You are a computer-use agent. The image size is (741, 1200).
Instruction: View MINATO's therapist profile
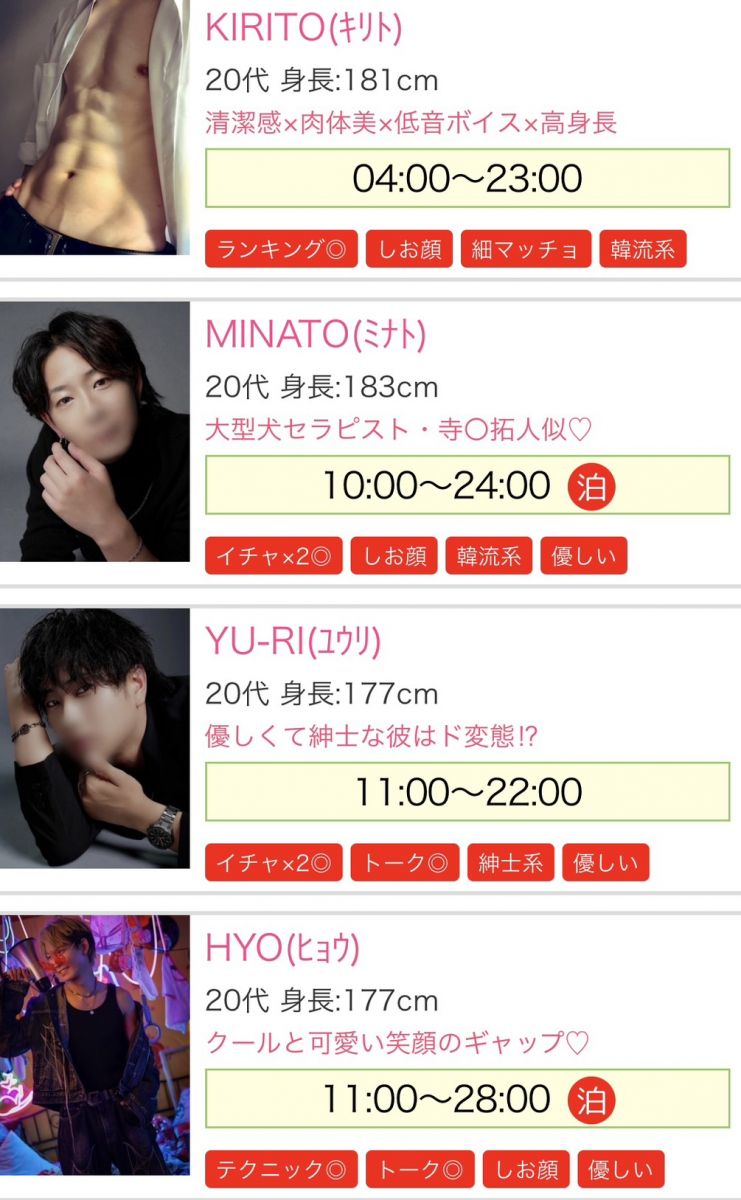315,335
